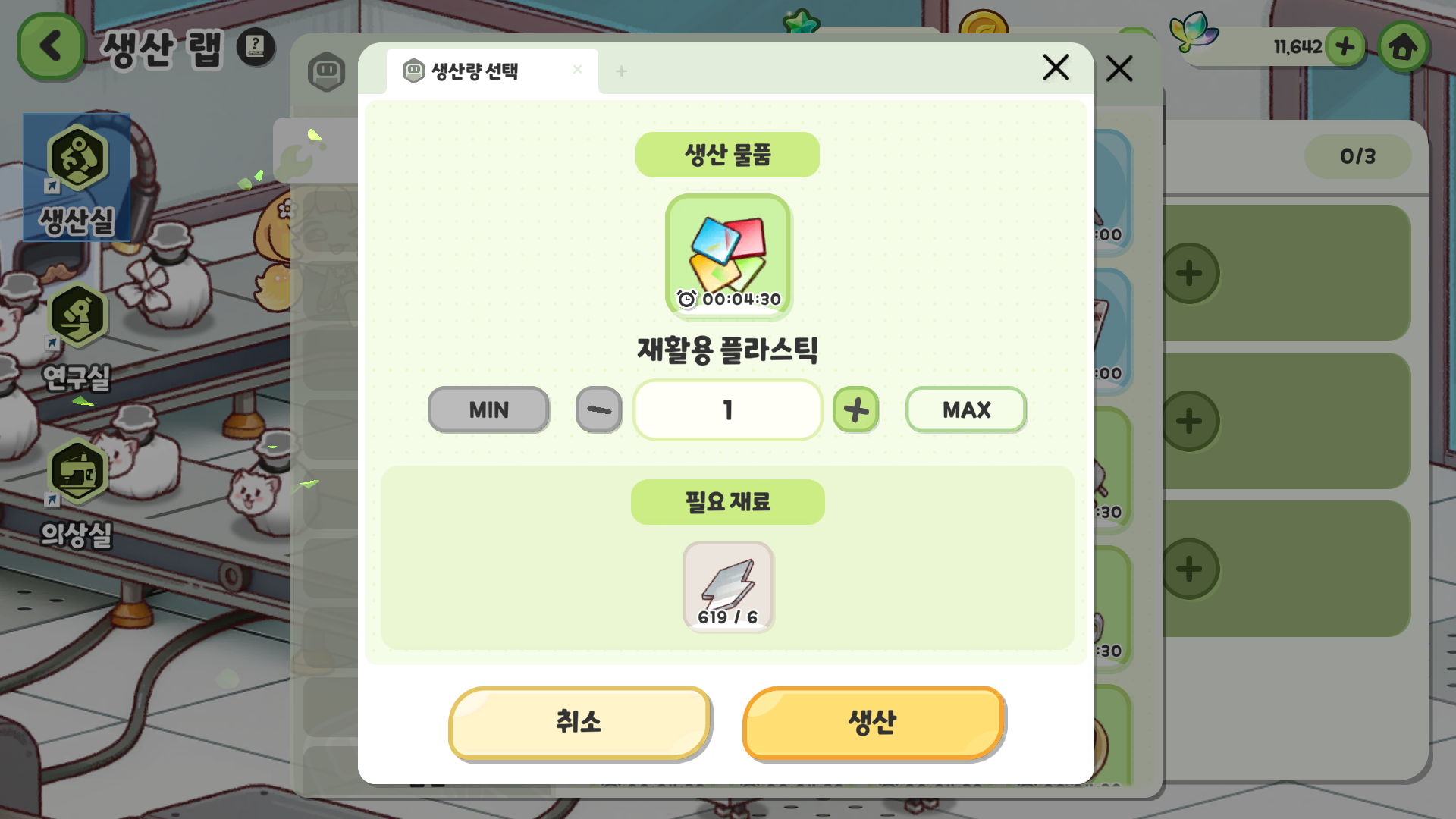Open the 생산 랩 help question mark

point(256,47)
